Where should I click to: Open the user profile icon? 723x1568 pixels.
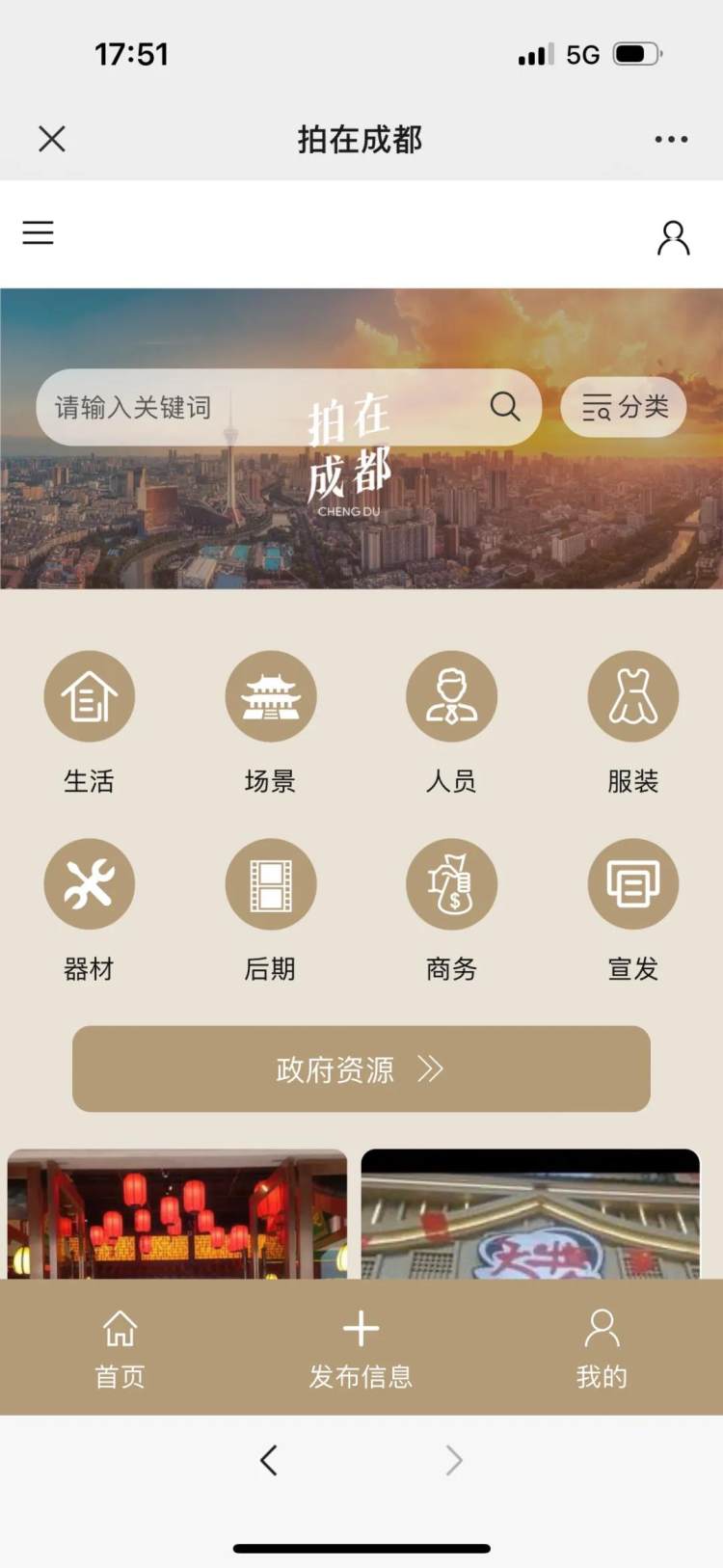(674, 237)
